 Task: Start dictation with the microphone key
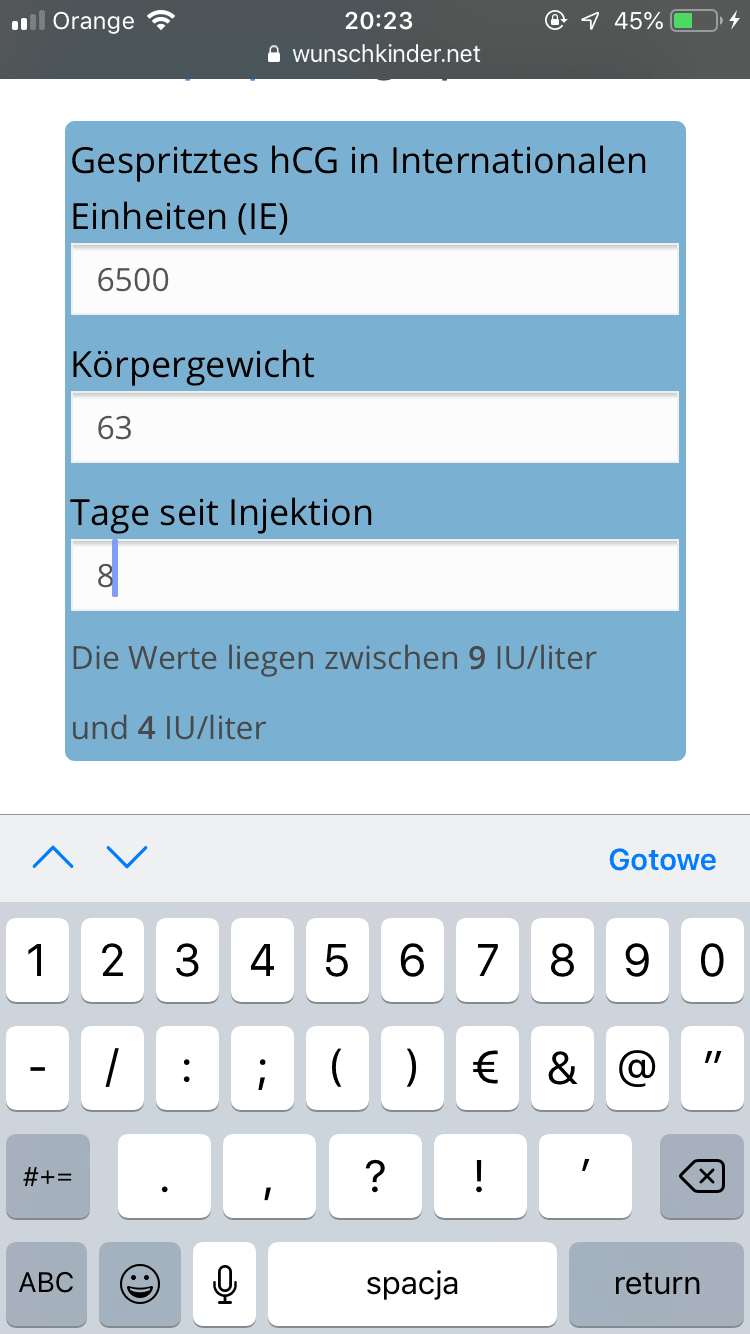point(225,1283)
